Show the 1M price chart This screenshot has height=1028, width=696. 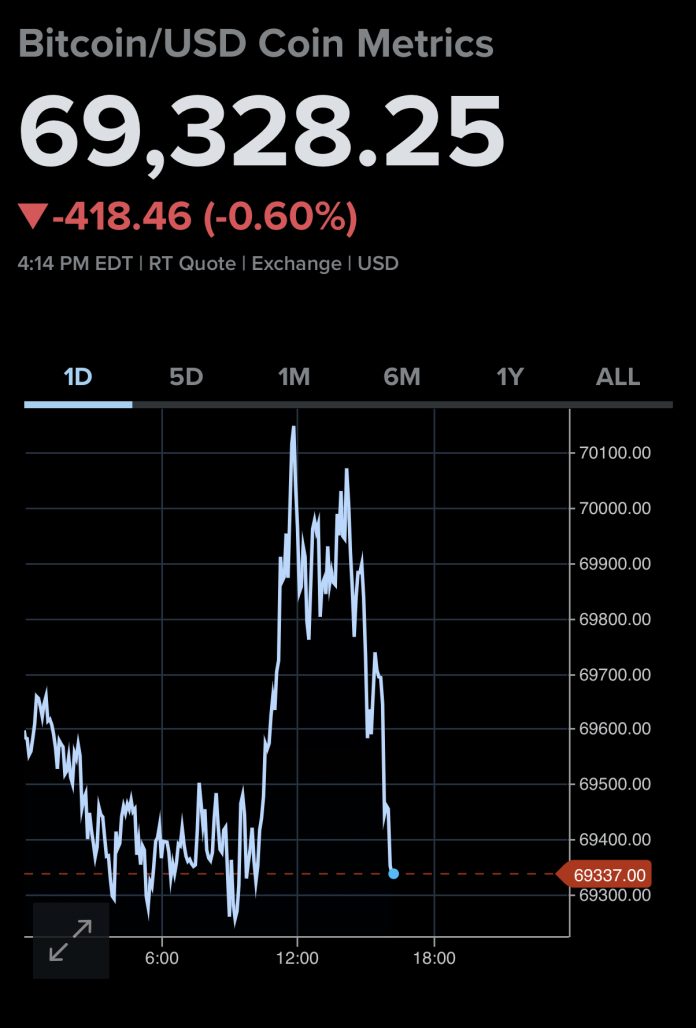pos(294,378)
